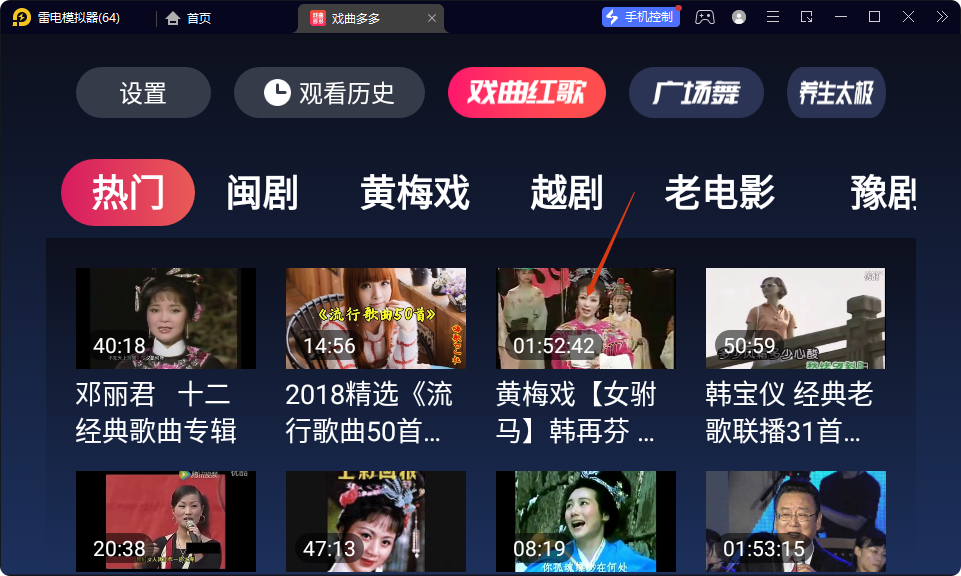Switch to the 豫剧 tab
Image resolution: width=961 pixels, height=576 pixels.
pos(883,192)
